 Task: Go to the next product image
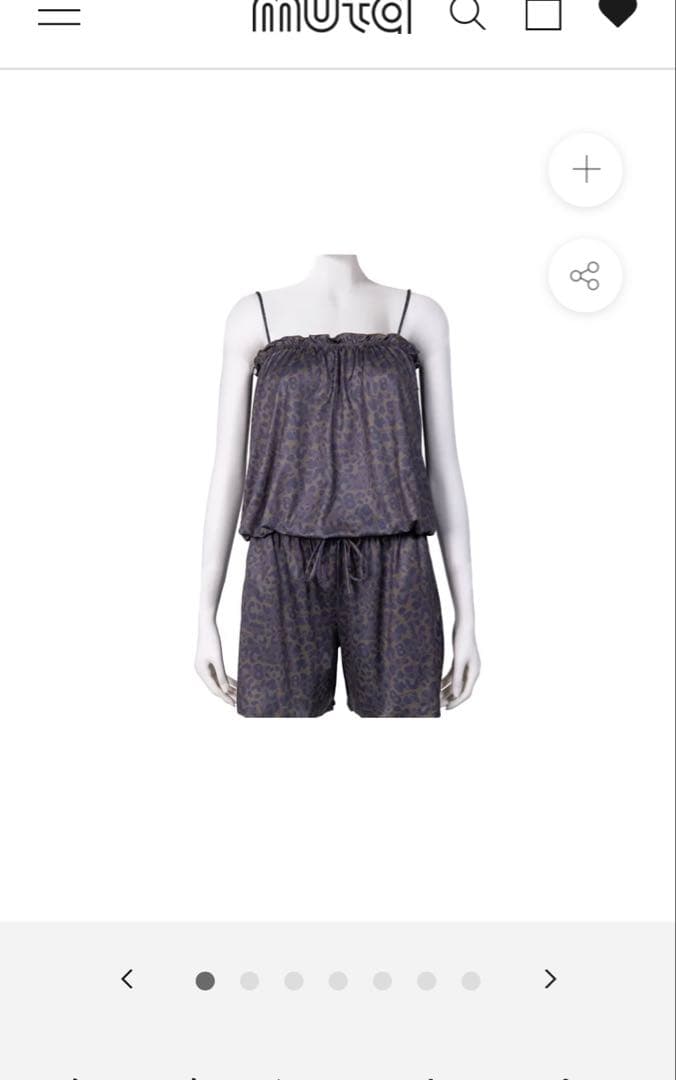tap(550, 979)
